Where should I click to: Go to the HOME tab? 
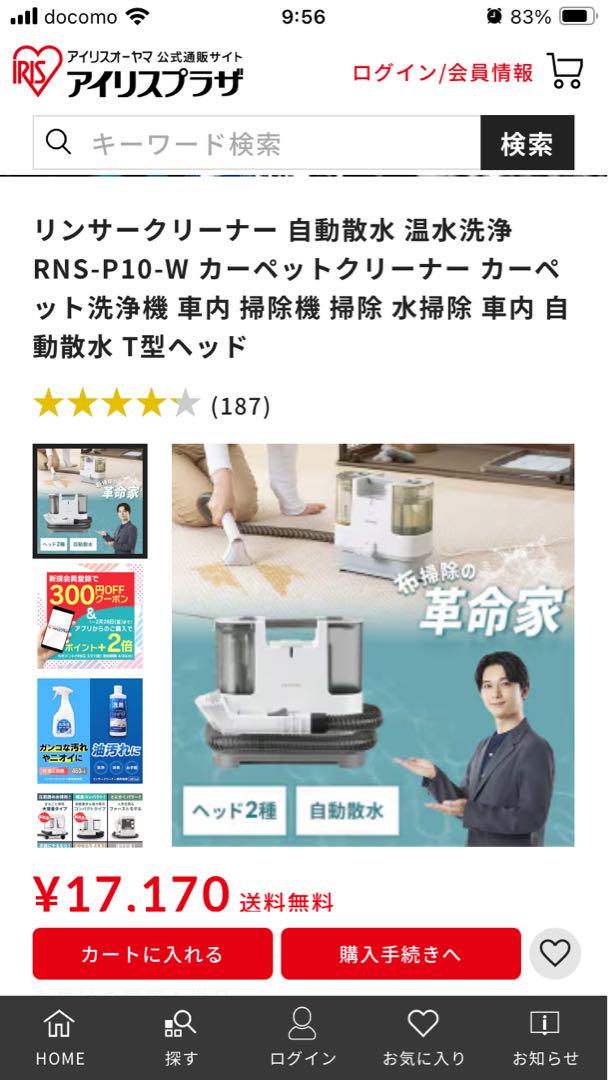pyautogui.click(x=60, y=1038)
